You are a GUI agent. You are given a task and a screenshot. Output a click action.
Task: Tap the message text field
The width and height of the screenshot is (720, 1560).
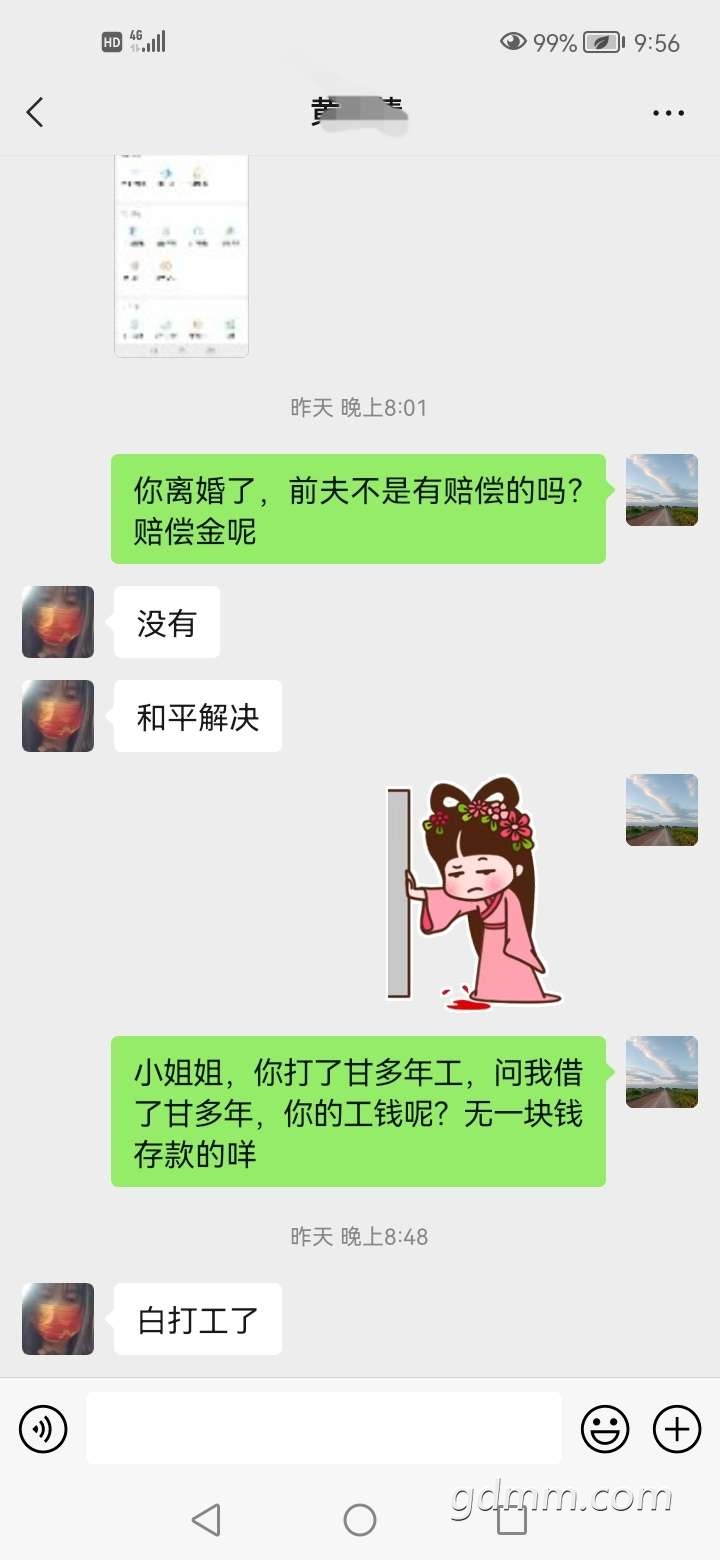323,1428
